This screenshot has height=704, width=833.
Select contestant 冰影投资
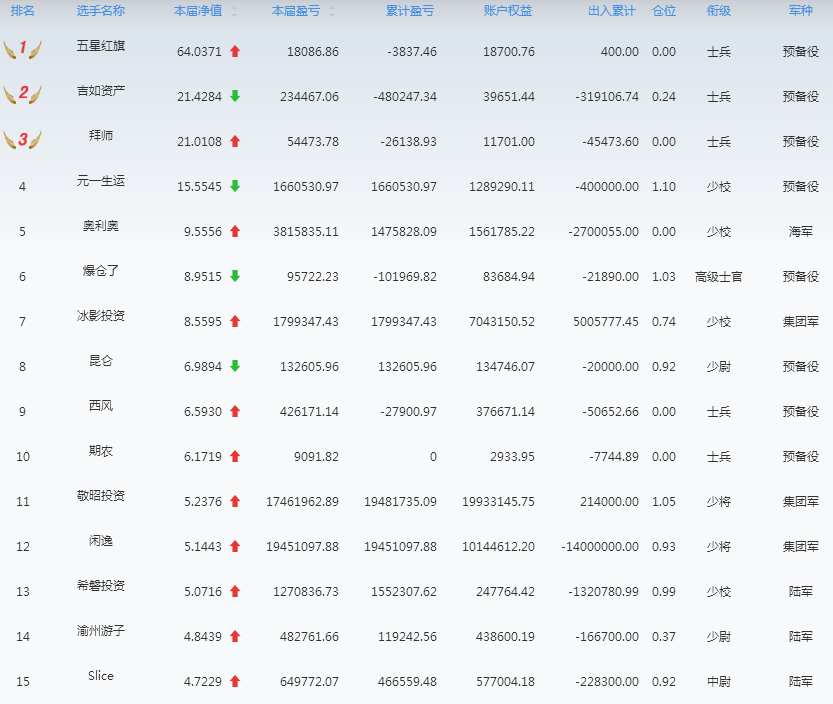100,316
